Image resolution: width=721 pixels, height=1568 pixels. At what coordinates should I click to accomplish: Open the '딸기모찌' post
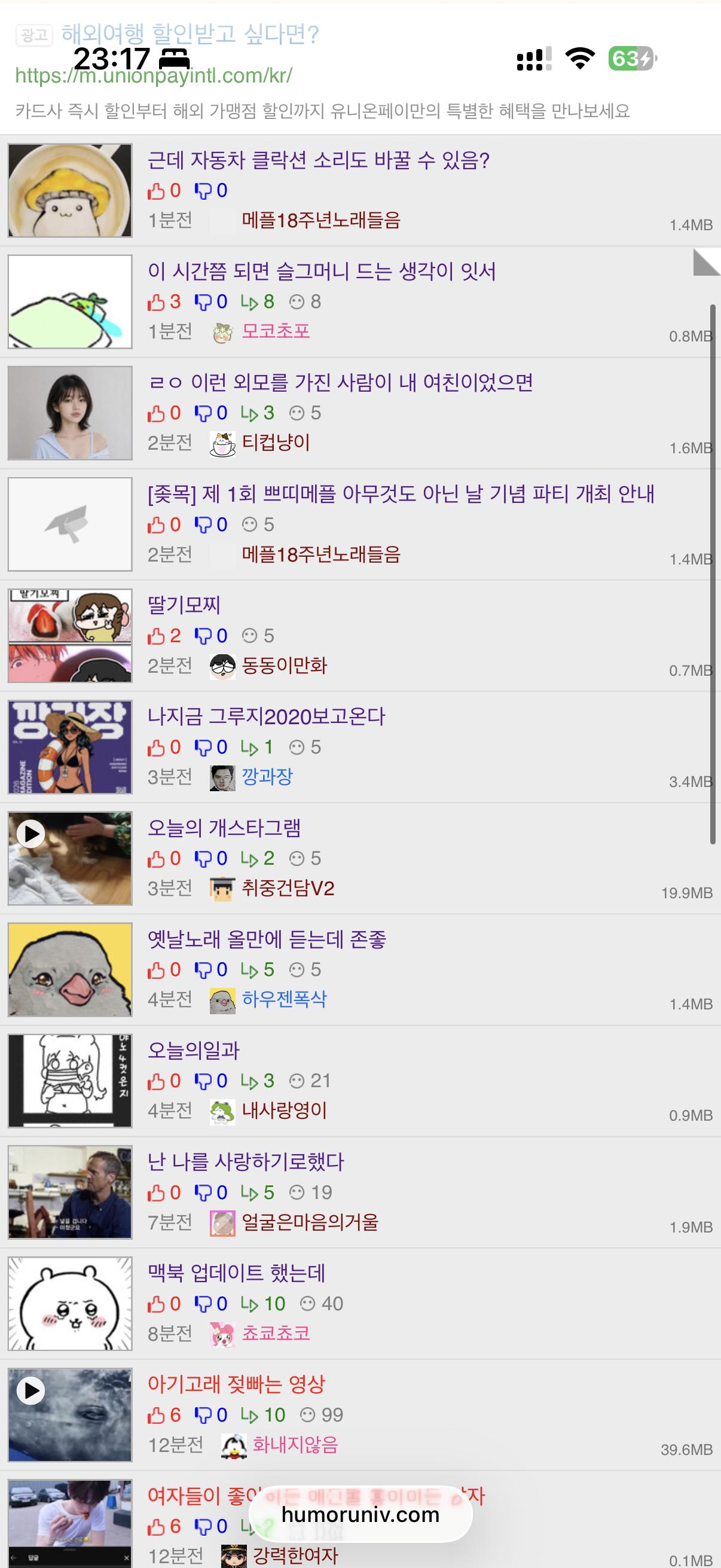click(x=184, y=605)
